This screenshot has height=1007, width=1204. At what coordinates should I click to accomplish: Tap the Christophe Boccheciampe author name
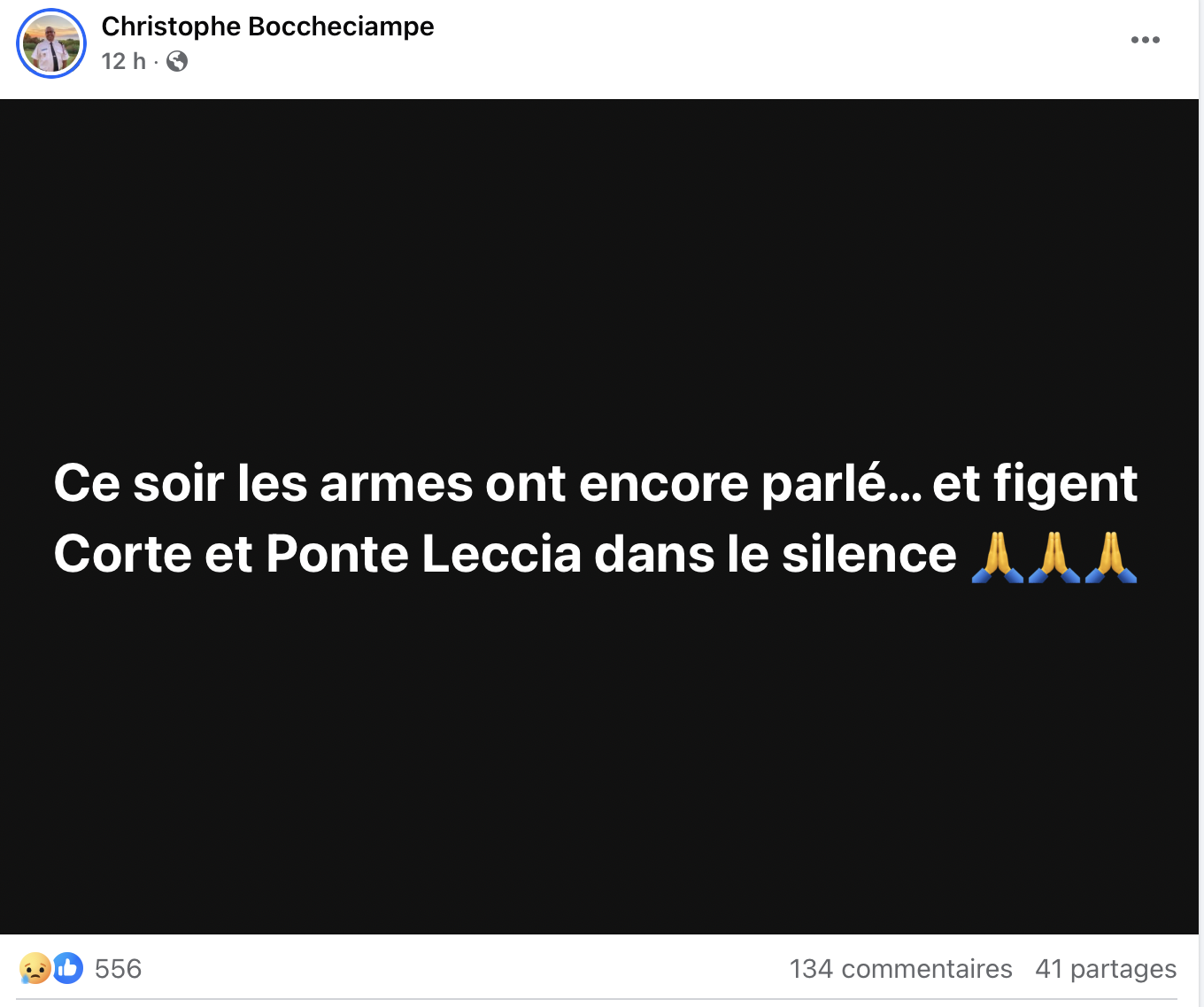(267, 27)
